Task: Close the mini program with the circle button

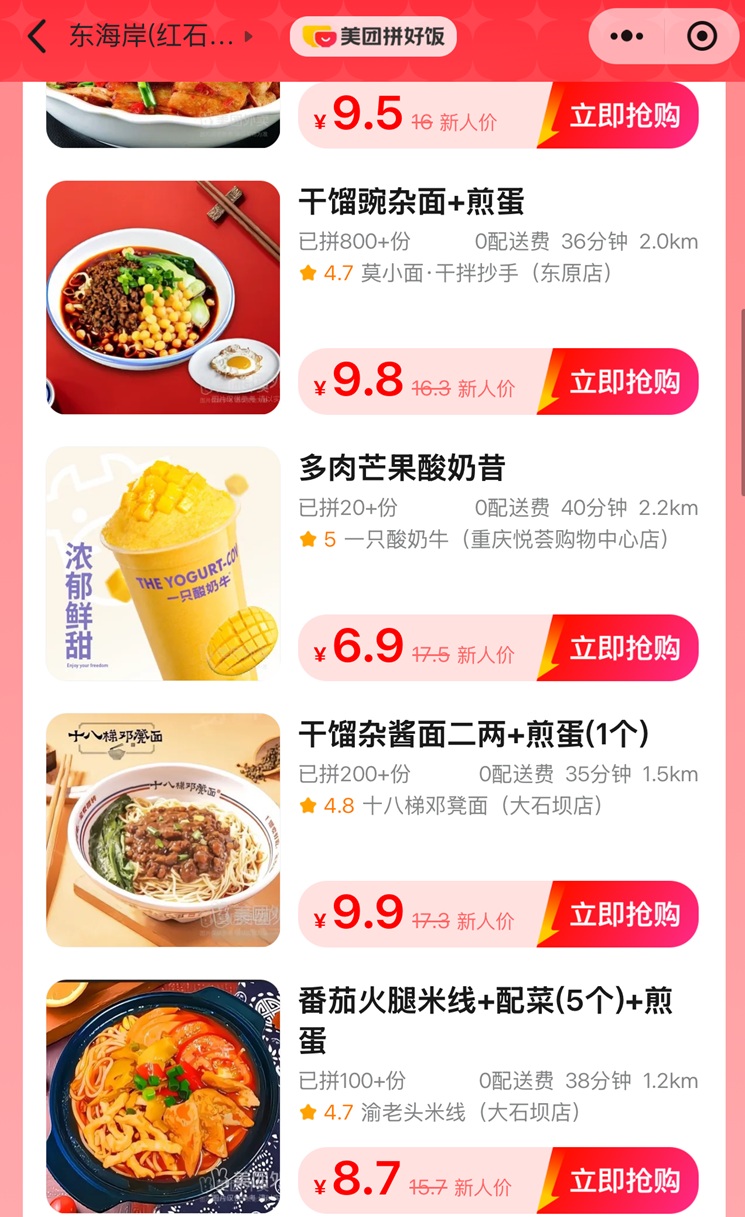Action: coord(702,37)
